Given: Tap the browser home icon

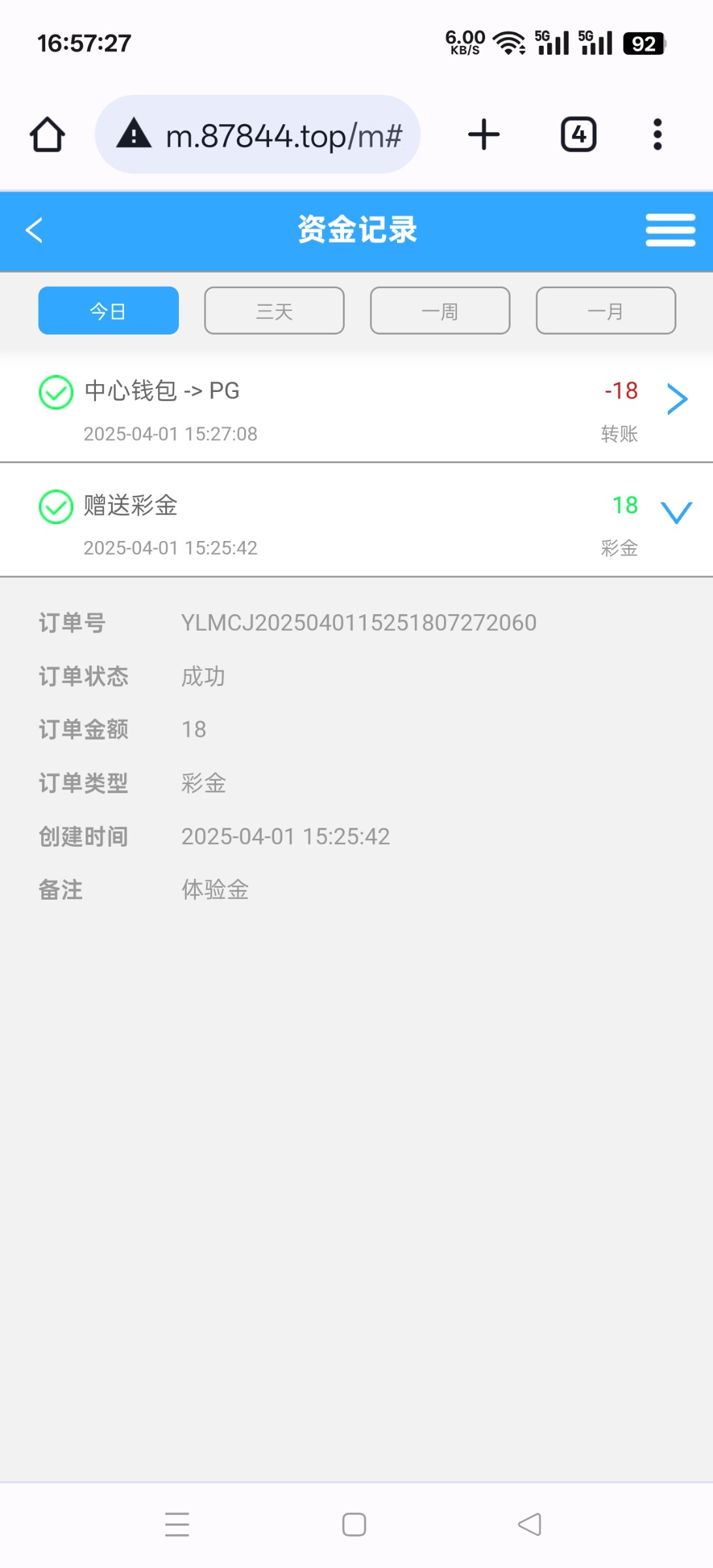Looking at the screenshot, I should pos(48,135).
